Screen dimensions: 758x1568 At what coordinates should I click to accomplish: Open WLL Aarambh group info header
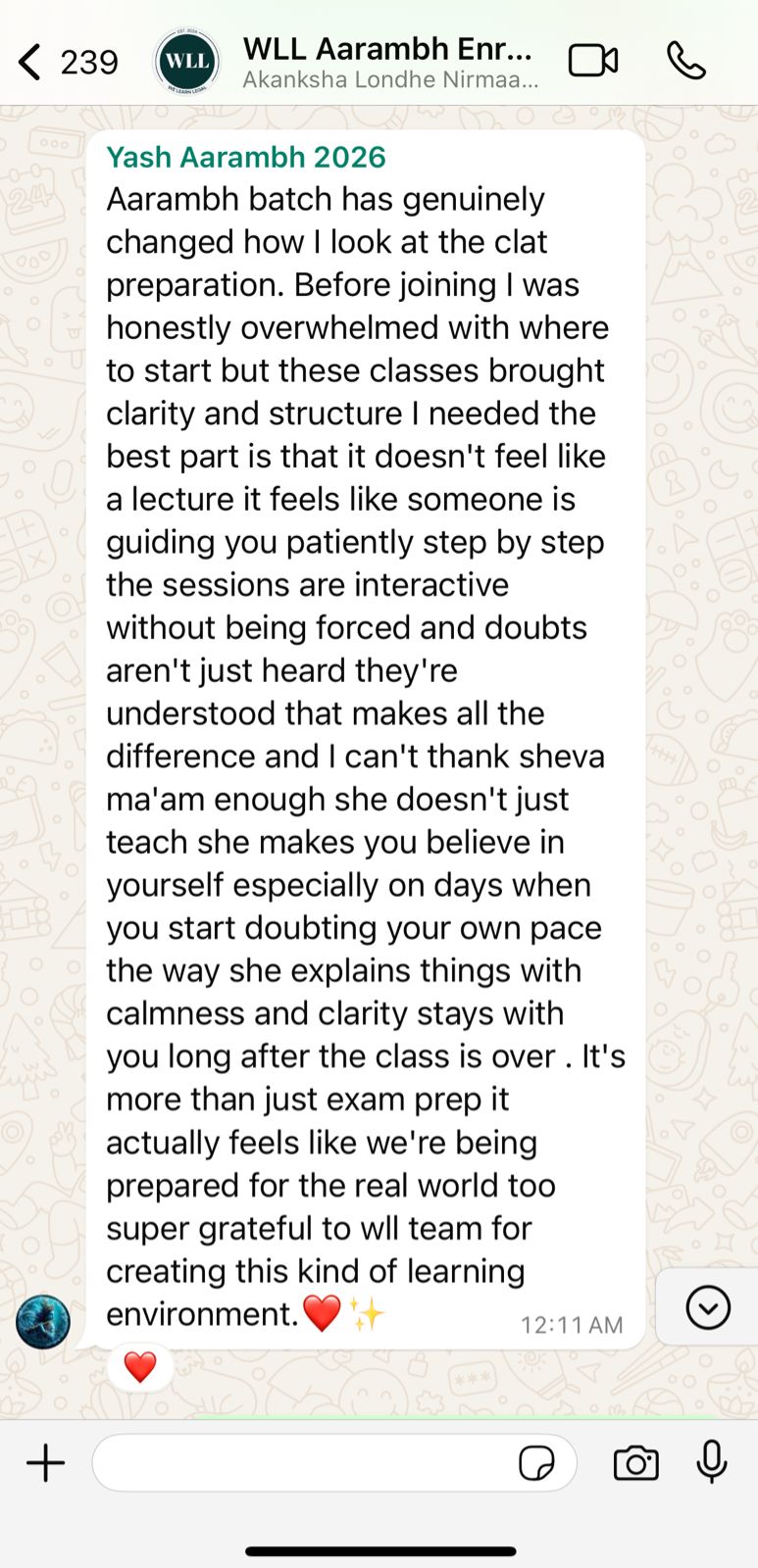coord(387,61)
